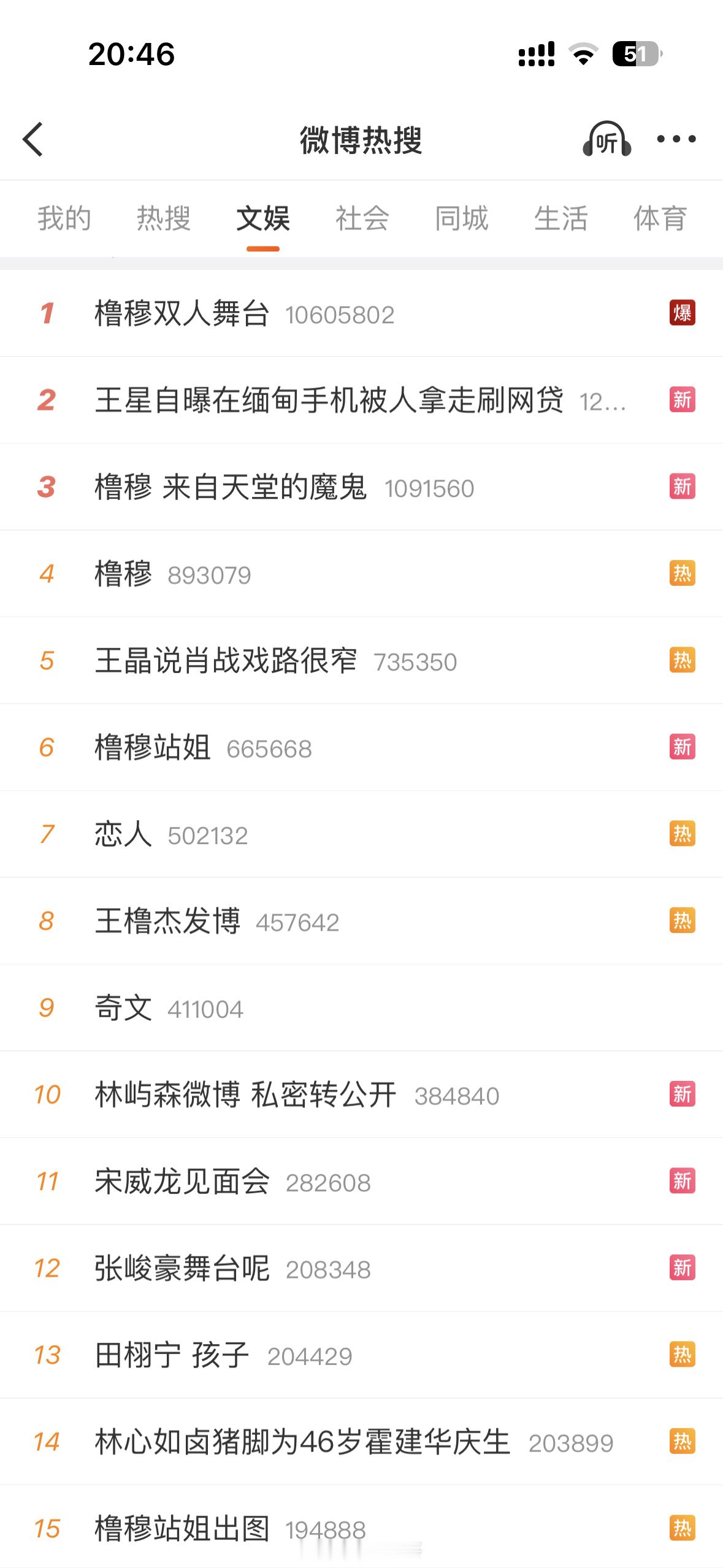Screen dimensions: 723x1568
Task: Open topic 宋威龙见面会
Action: (x=182, y=1182)
